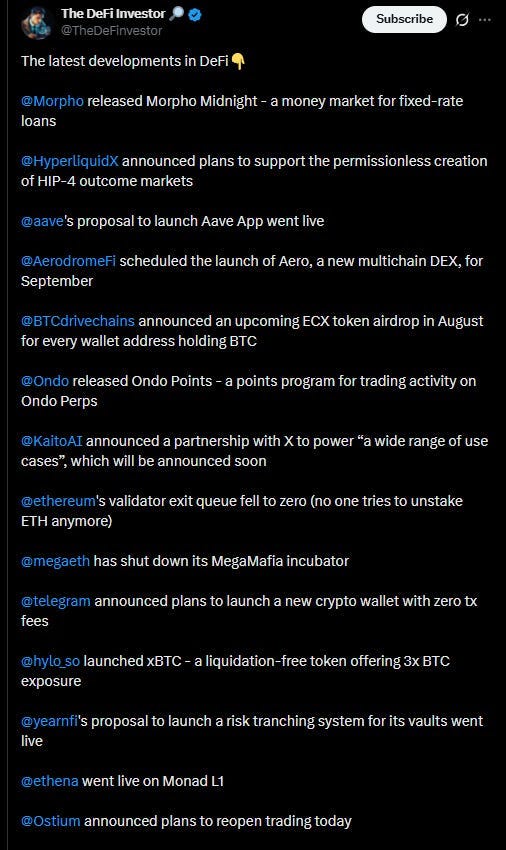Viewport: 506px width, 850px height.
Task: Open the @Morpho mention
Action: pyautogui.click(x=53, y=101)
